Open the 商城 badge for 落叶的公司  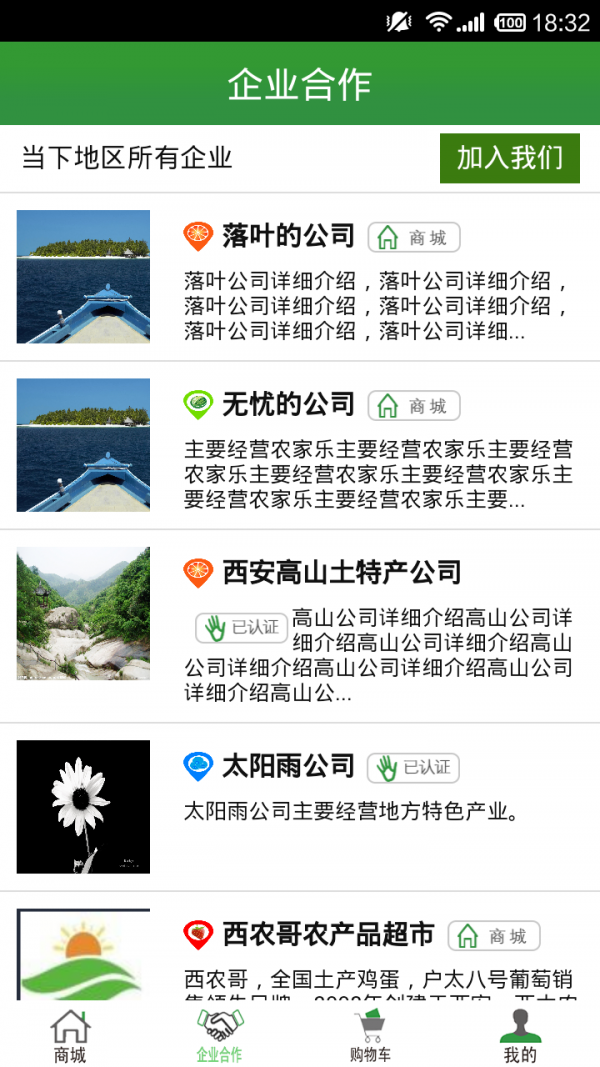[414, 238]
